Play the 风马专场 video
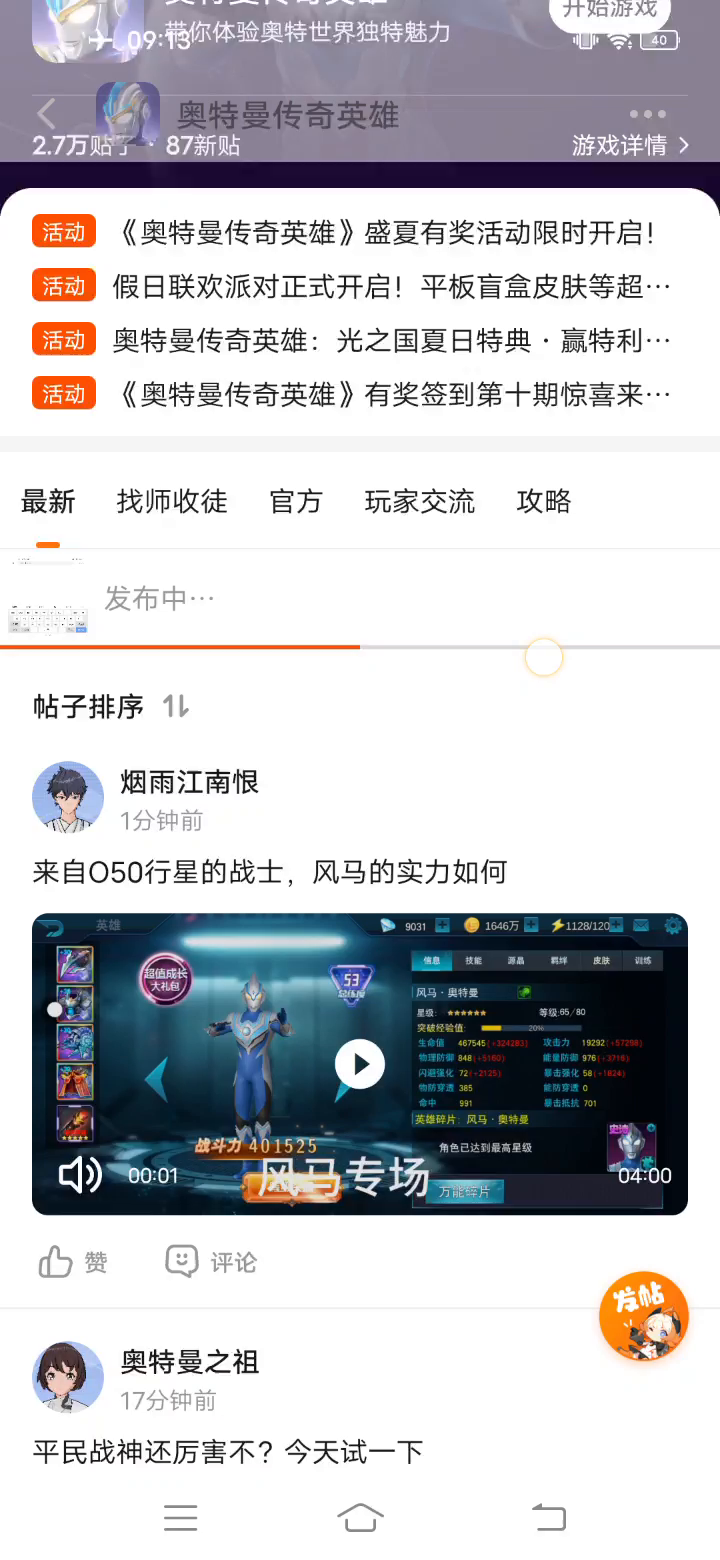720x1560 pixels. [x=360, y=1064]
